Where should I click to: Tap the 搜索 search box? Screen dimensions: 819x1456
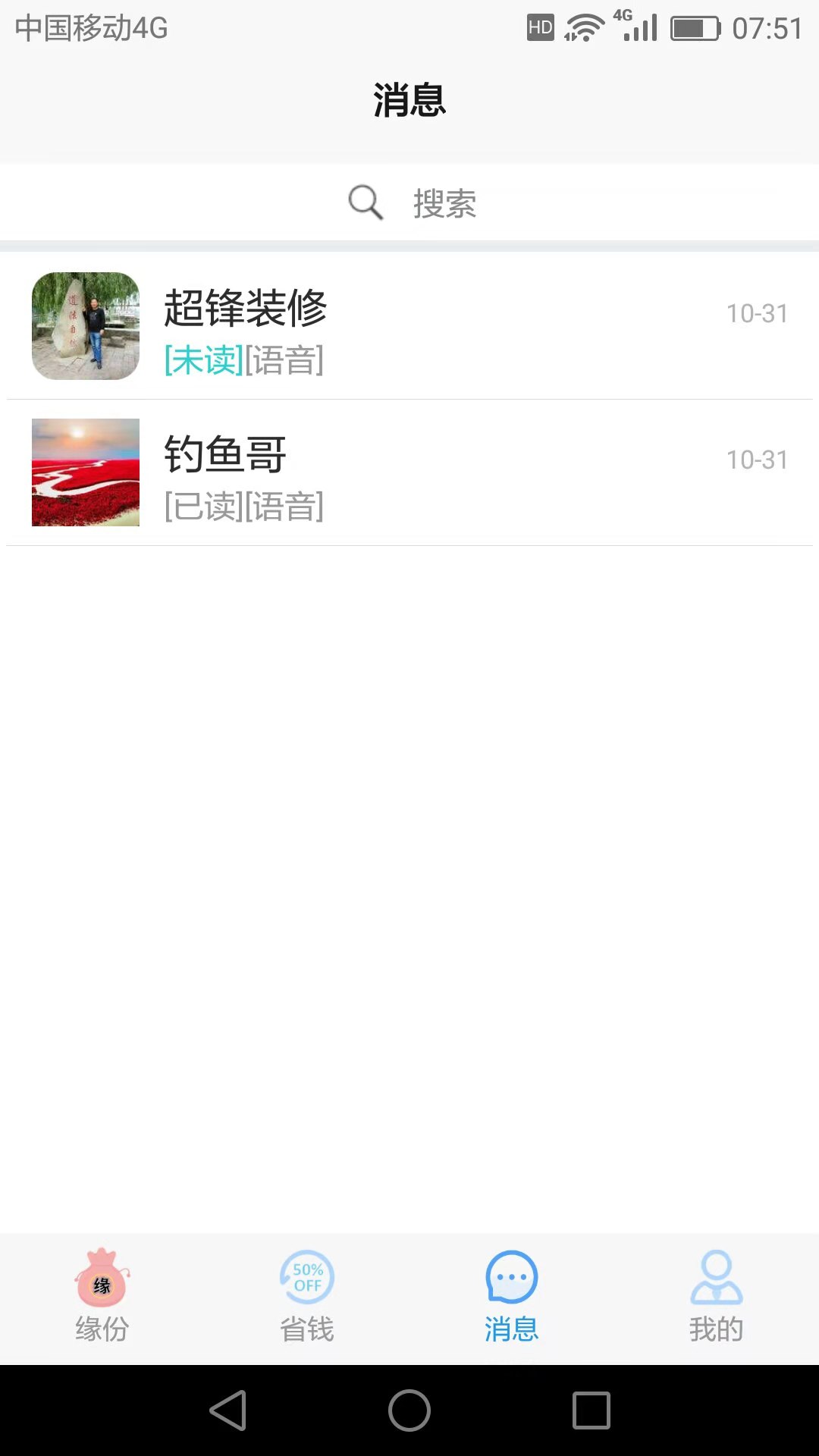pyautogui.click(x=409, y=203)
